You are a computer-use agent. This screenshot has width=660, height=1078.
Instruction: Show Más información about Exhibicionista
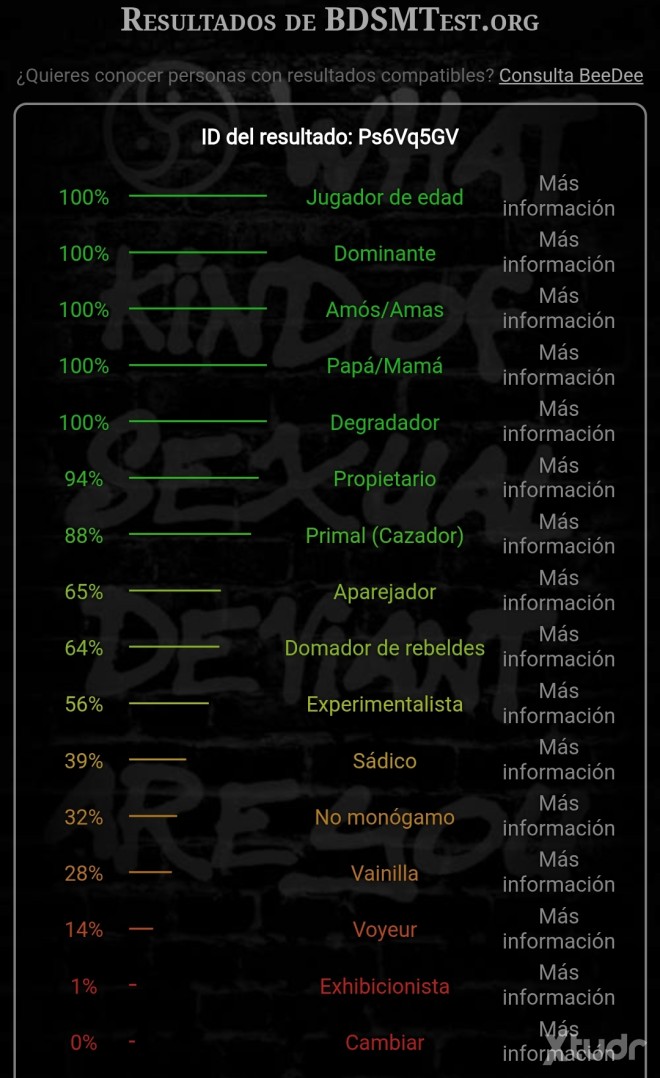pyautogui.click(x=558, y=984)
